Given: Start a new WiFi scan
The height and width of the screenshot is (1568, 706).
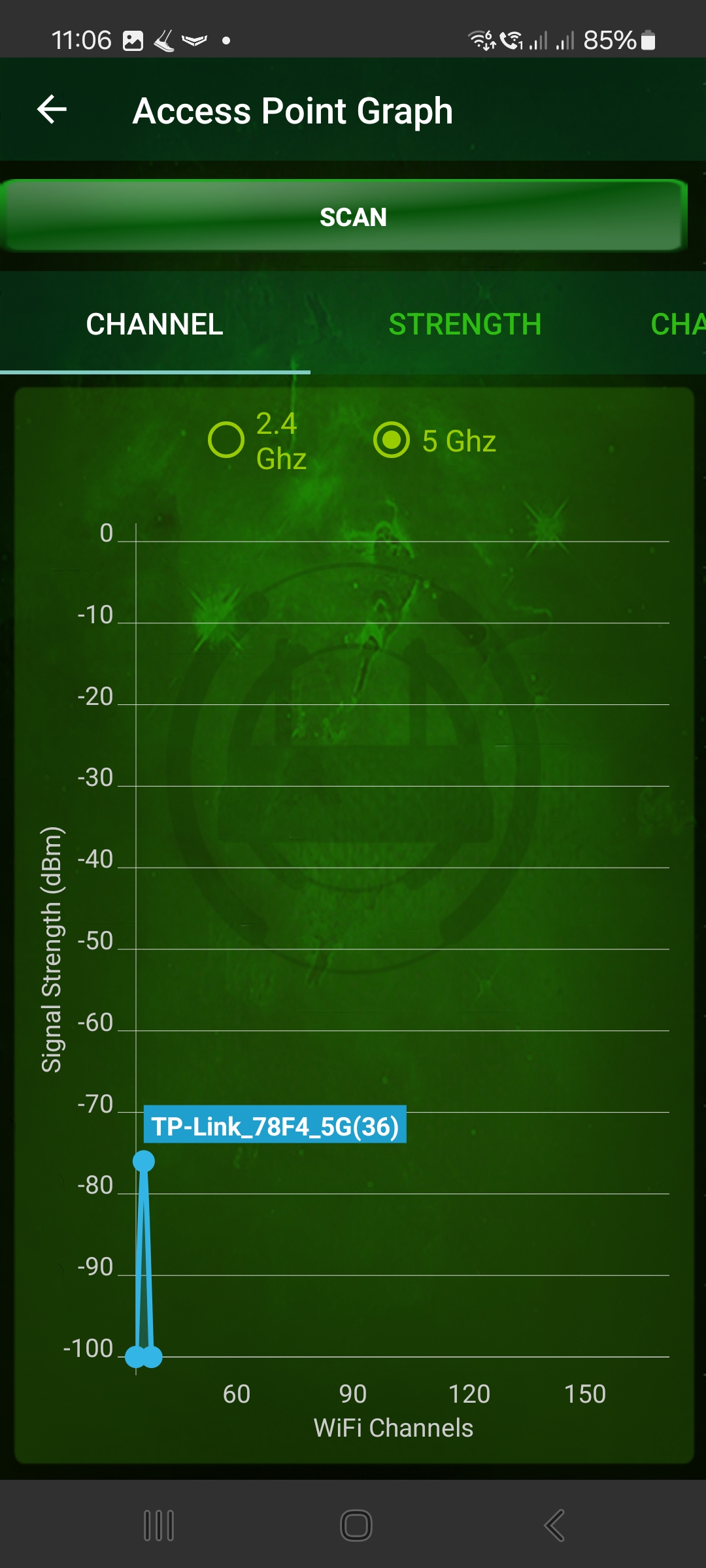Looking at the screenshot, I should tap(345, 216).
